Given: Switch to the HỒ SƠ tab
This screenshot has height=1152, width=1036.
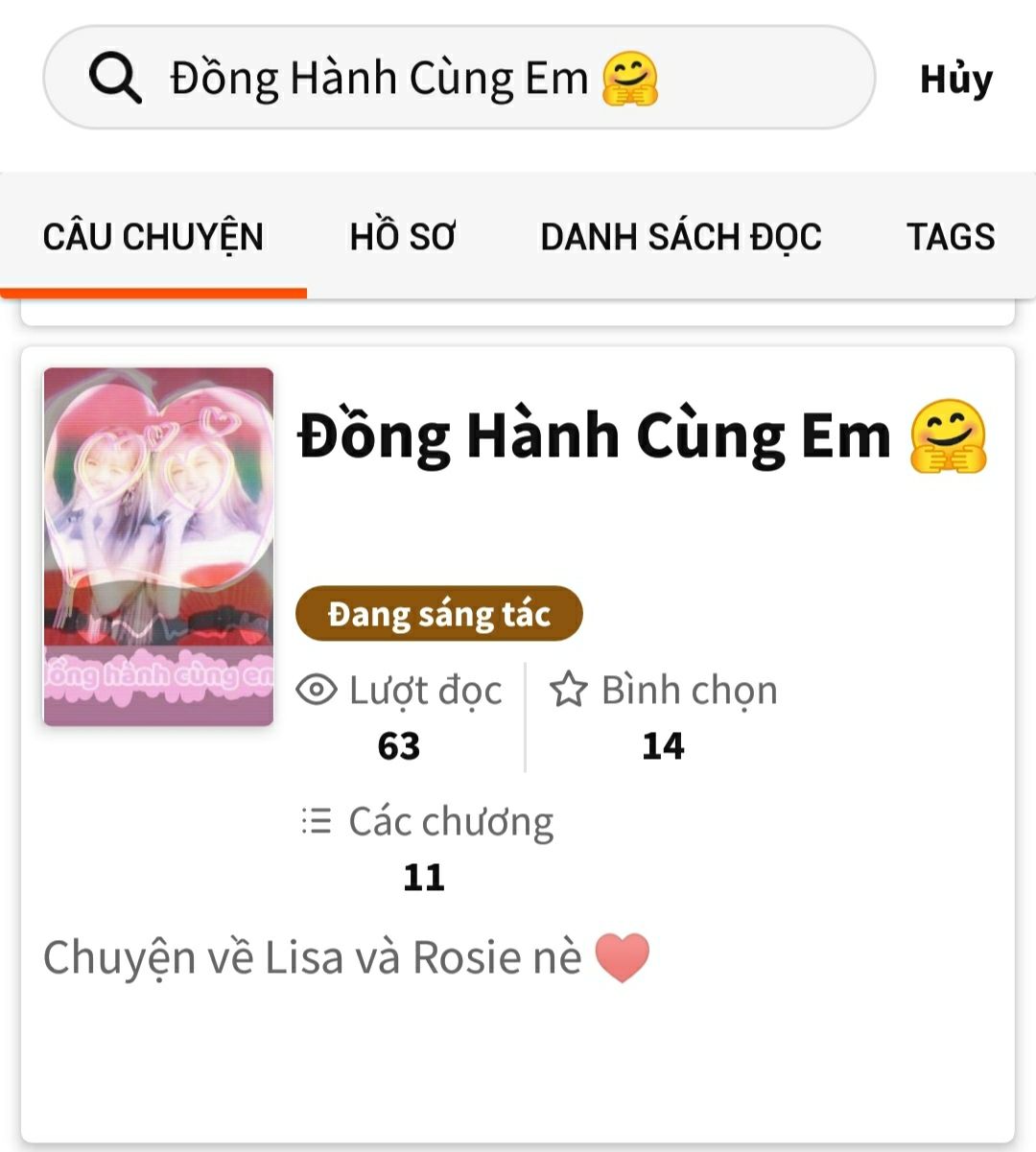Looking at the screenshot, I should [402, 237].
